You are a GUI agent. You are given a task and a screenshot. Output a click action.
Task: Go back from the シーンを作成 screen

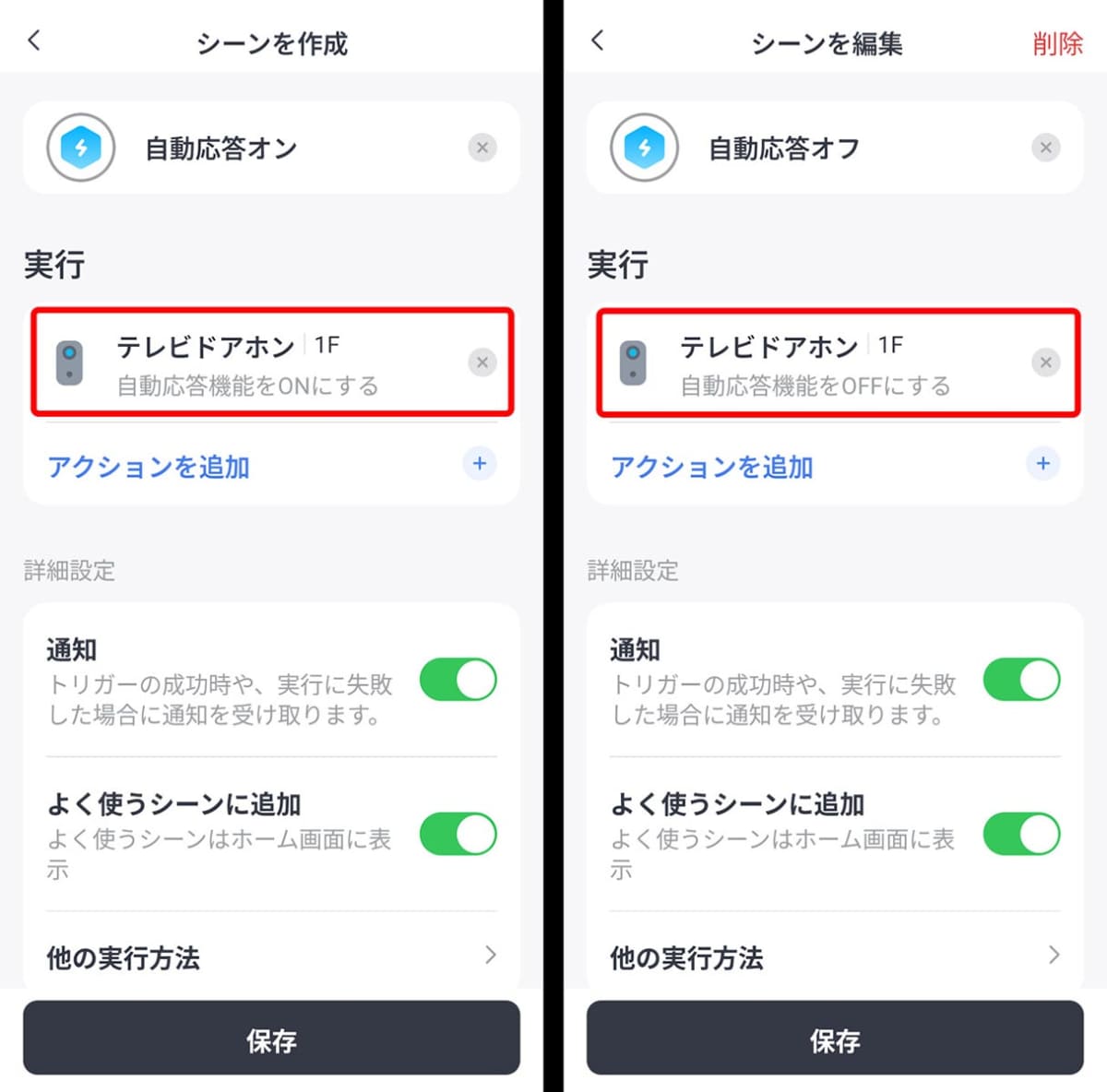click(34, 41)
